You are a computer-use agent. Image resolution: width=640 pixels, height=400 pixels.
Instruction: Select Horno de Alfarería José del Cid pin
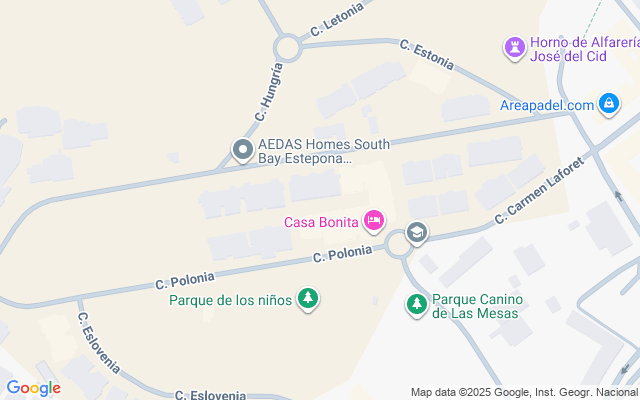click(x=515, y=47)
